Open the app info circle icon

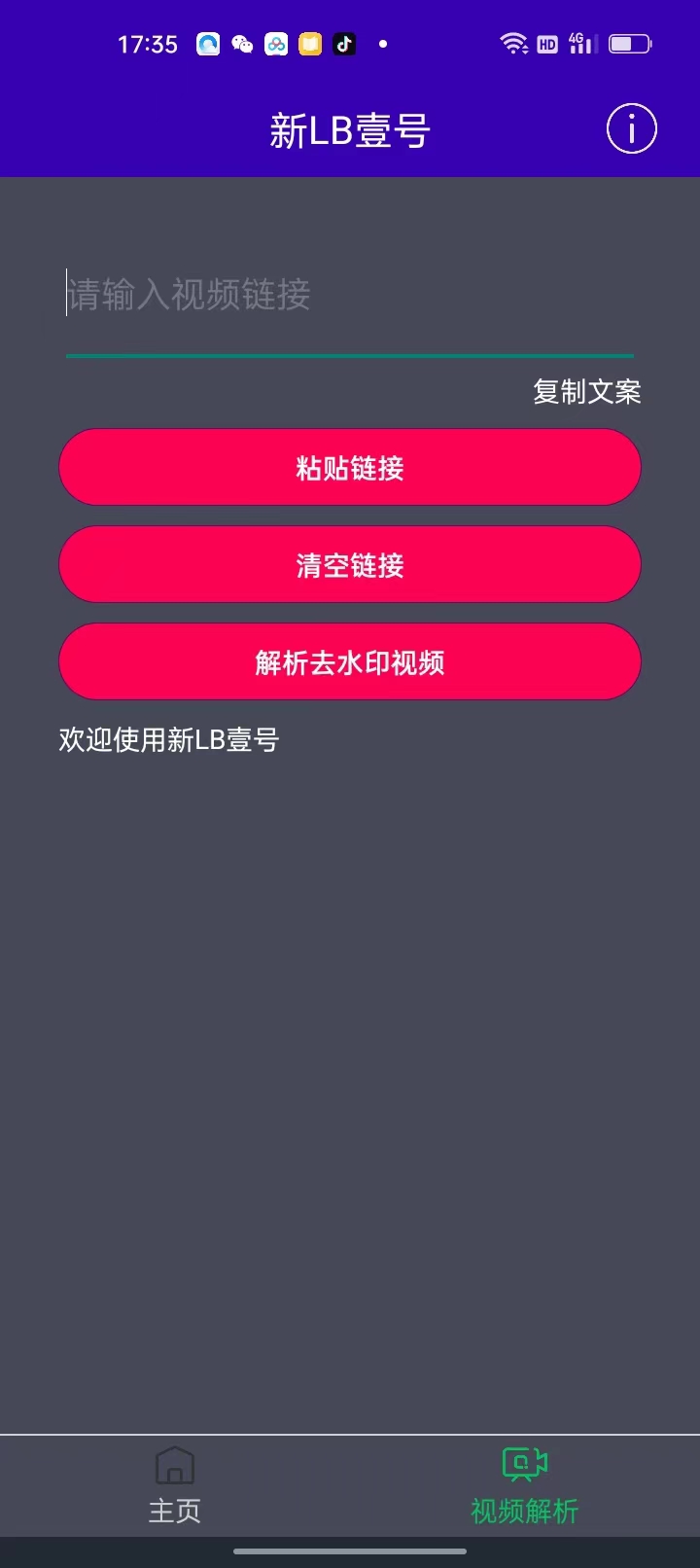(631, 127)
